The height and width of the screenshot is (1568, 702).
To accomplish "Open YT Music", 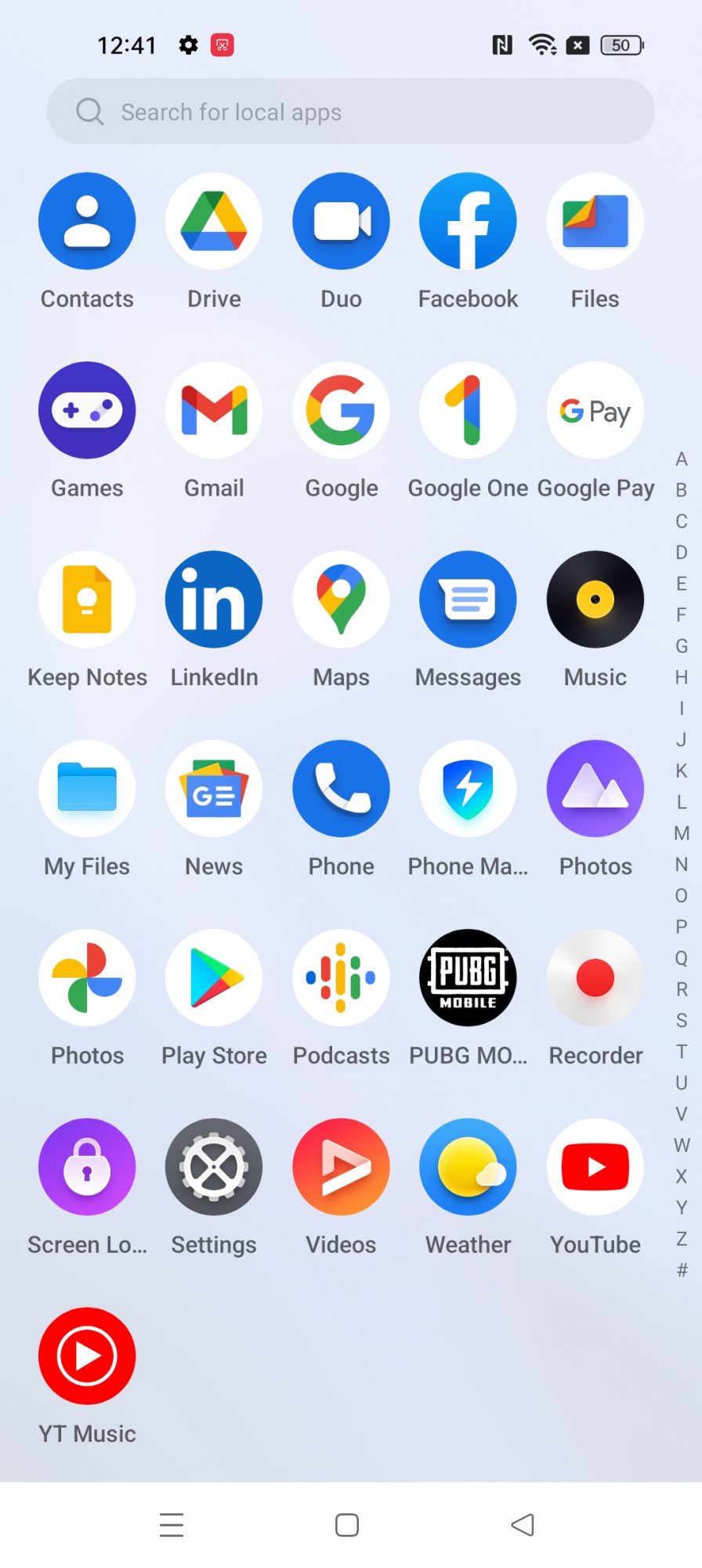I will coord(87,1356).
